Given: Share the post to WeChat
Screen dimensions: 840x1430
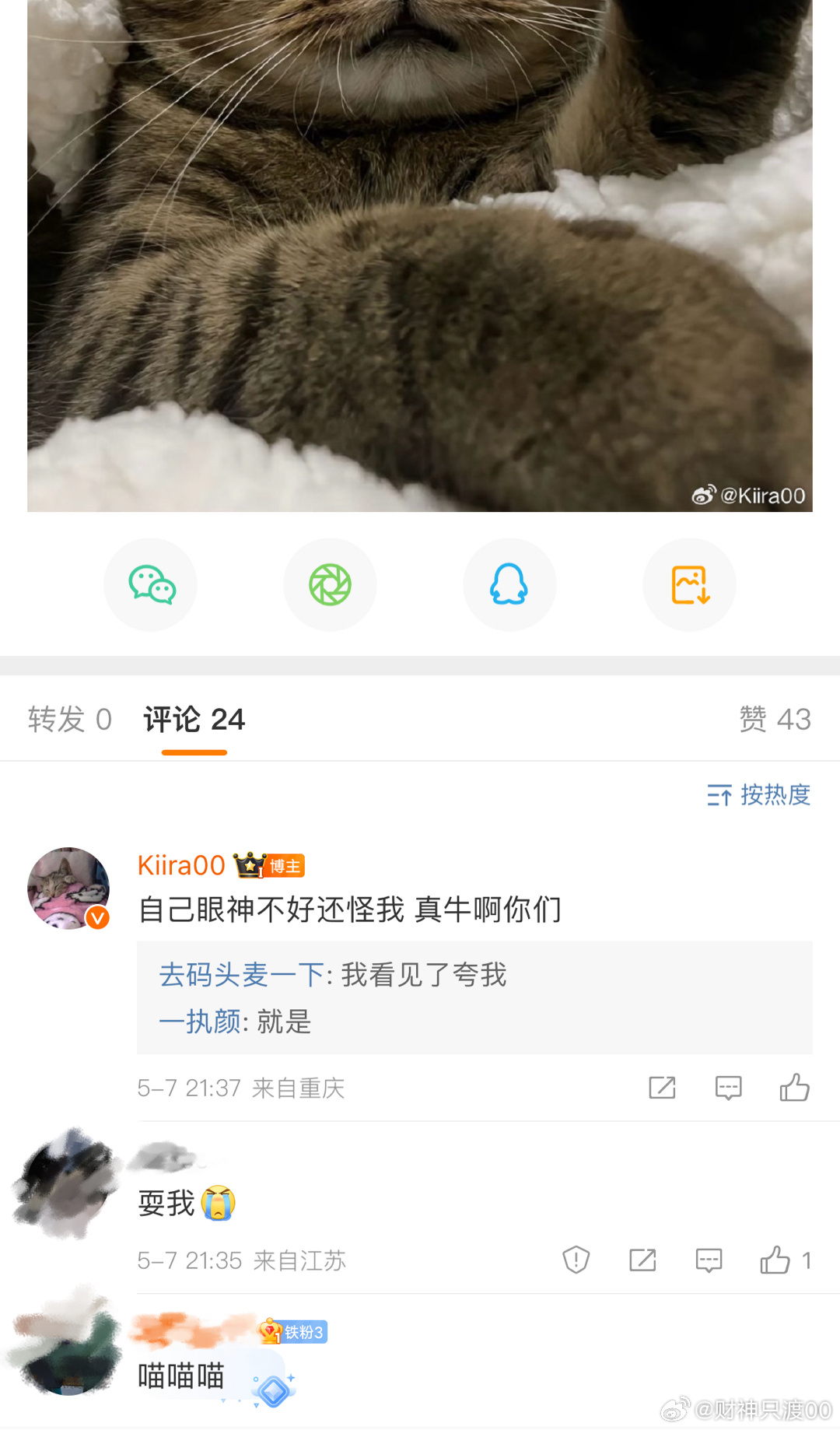Looking at the screenshot, I should click(x=151, y=585).
